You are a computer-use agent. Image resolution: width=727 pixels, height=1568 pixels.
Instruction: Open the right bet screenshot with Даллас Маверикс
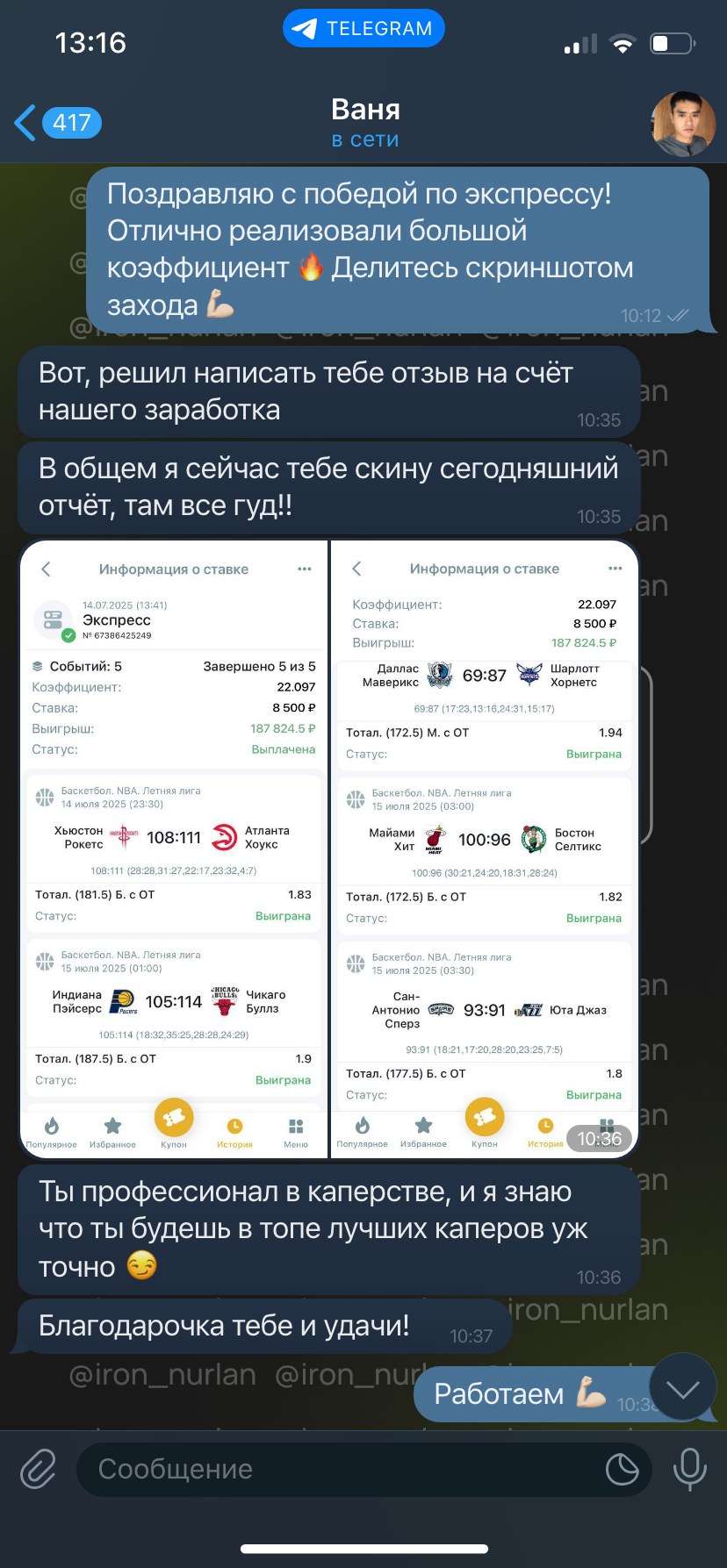[x=484, y=849]
